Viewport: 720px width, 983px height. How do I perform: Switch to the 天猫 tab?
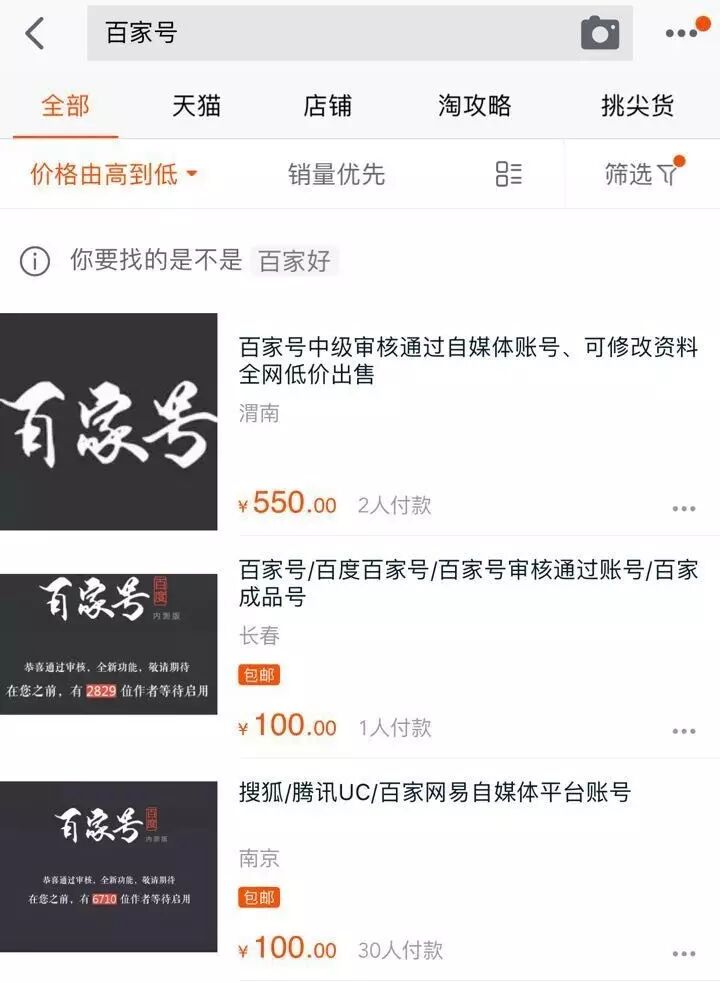(x=196, y=106)
